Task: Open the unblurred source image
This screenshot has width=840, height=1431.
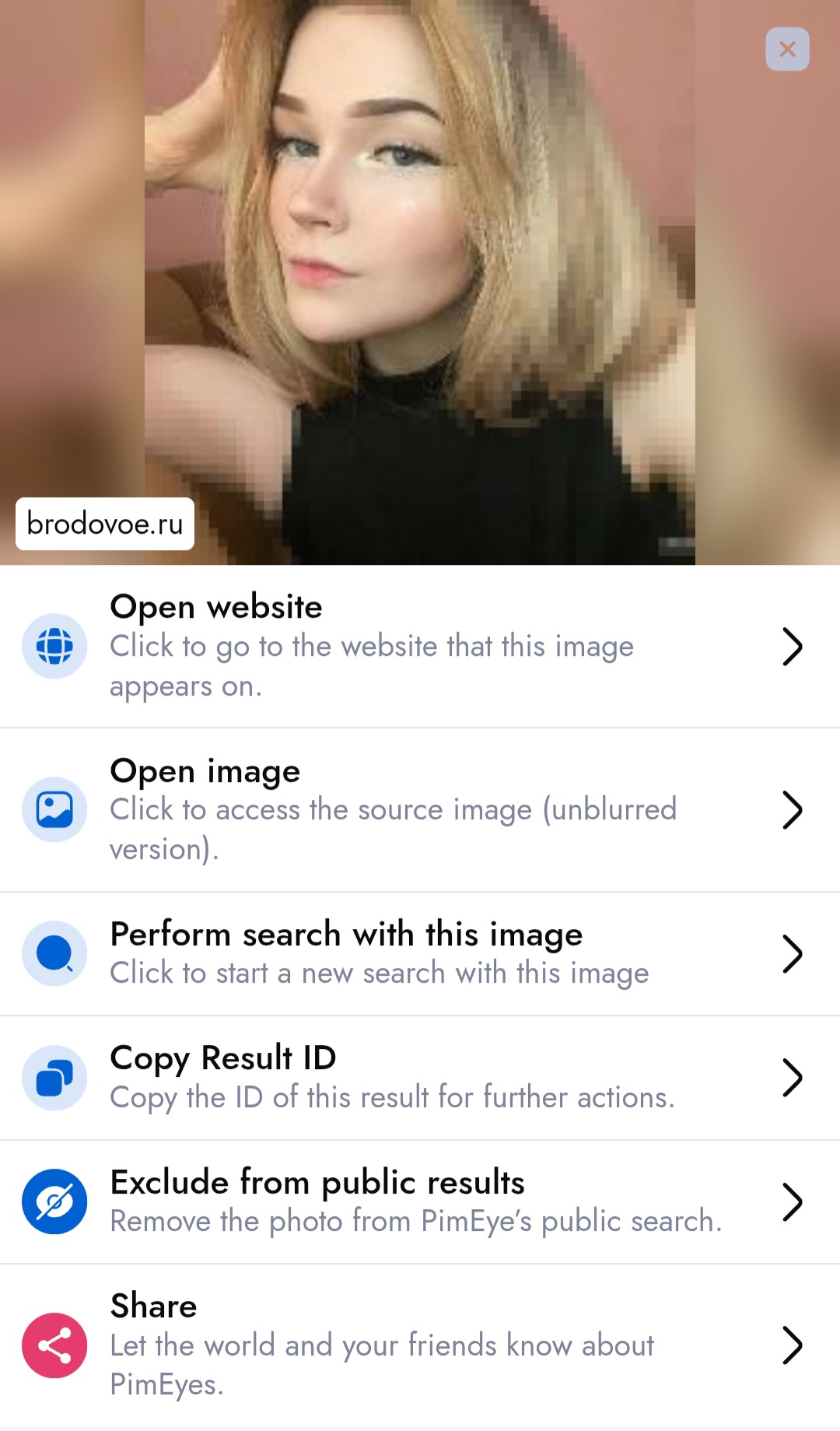Action: tap(420, 809)
